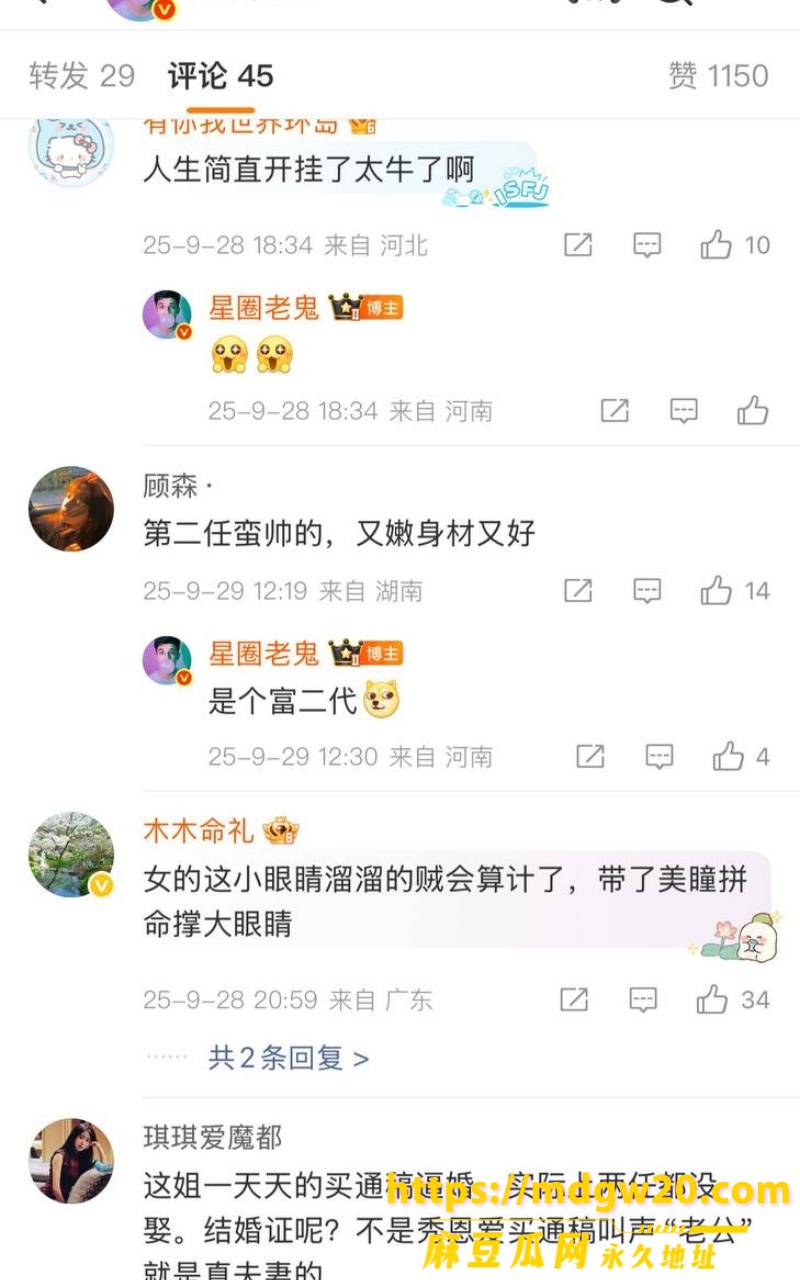Open 顾森's profile avatar
Image resolution: width=800 pixels, height=1280 pixels.
click(71, 509)
